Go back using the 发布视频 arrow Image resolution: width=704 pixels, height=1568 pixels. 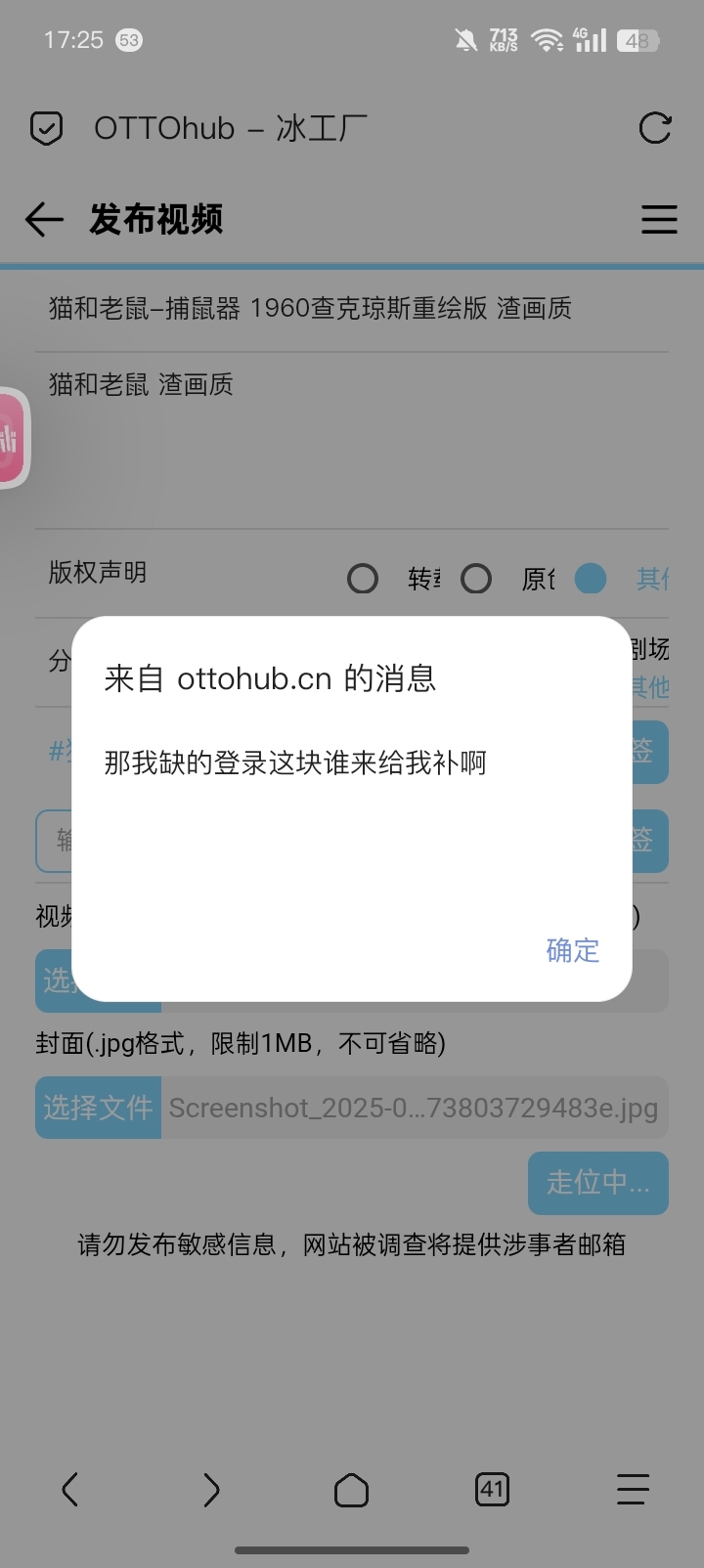(x=44, y=219)
